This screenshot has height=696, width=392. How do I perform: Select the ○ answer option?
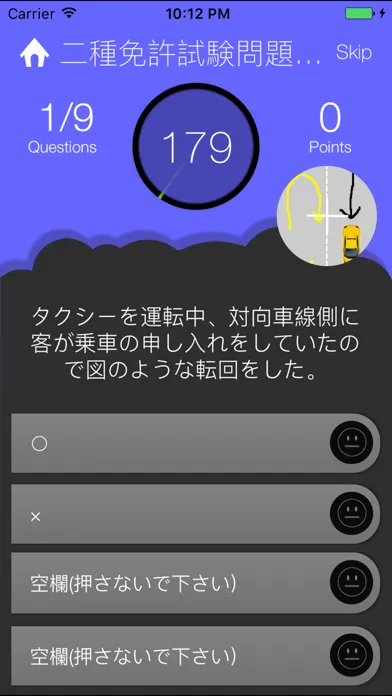(x=195, y=443)
